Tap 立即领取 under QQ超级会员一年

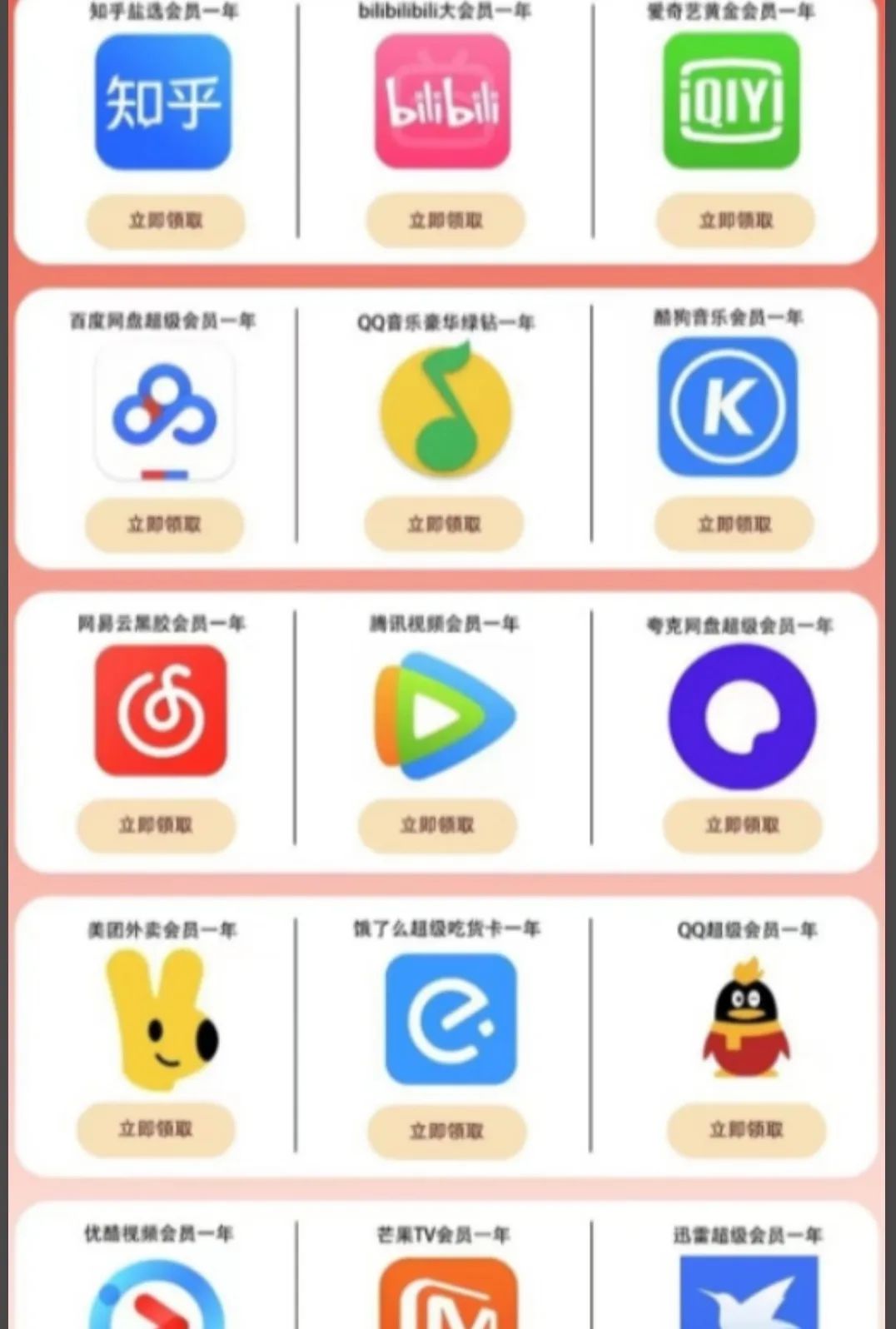point(745,1130)
